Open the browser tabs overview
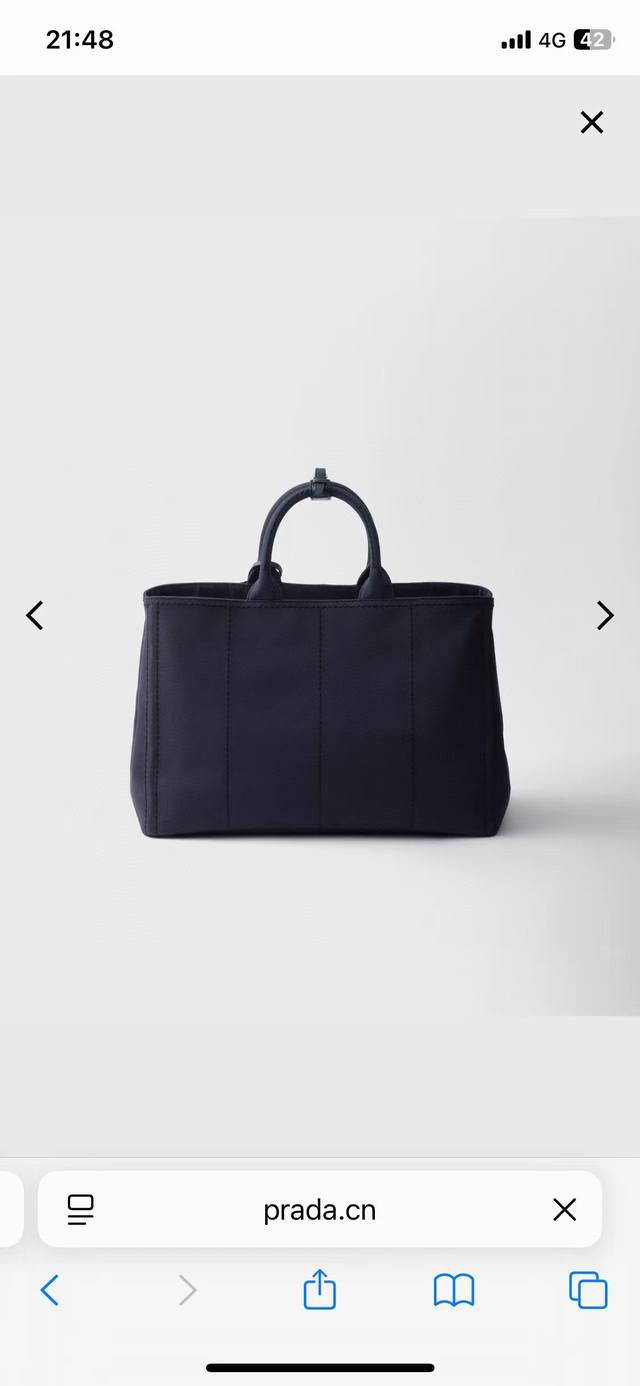 (x=588, y=1290)
